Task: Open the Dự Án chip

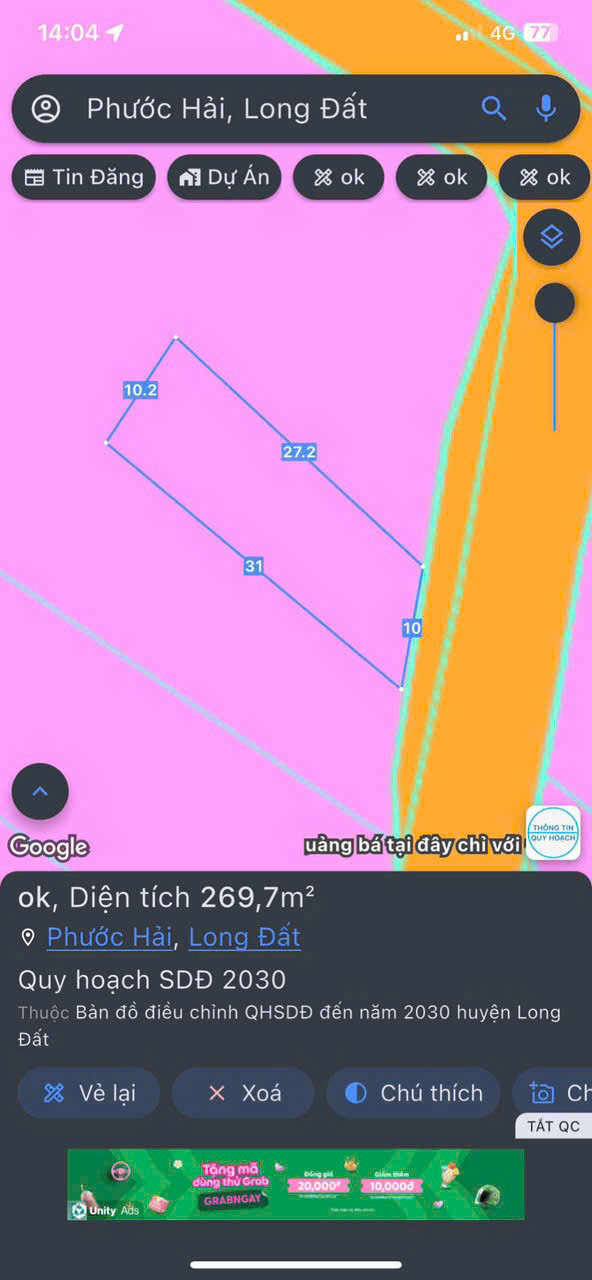Action: [x=225, y=178]
